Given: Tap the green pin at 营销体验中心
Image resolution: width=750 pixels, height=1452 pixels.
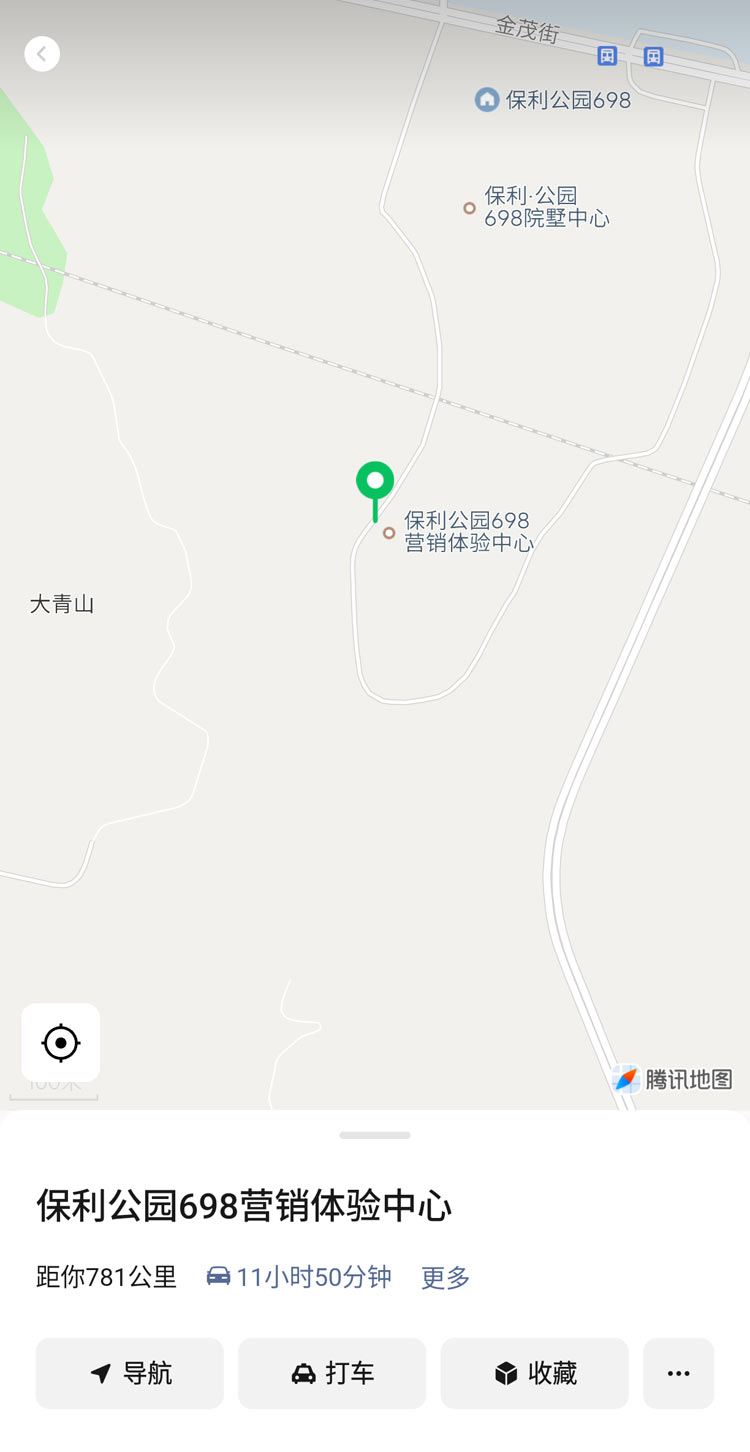Looking at the screenshot, I should coord(375,483).
